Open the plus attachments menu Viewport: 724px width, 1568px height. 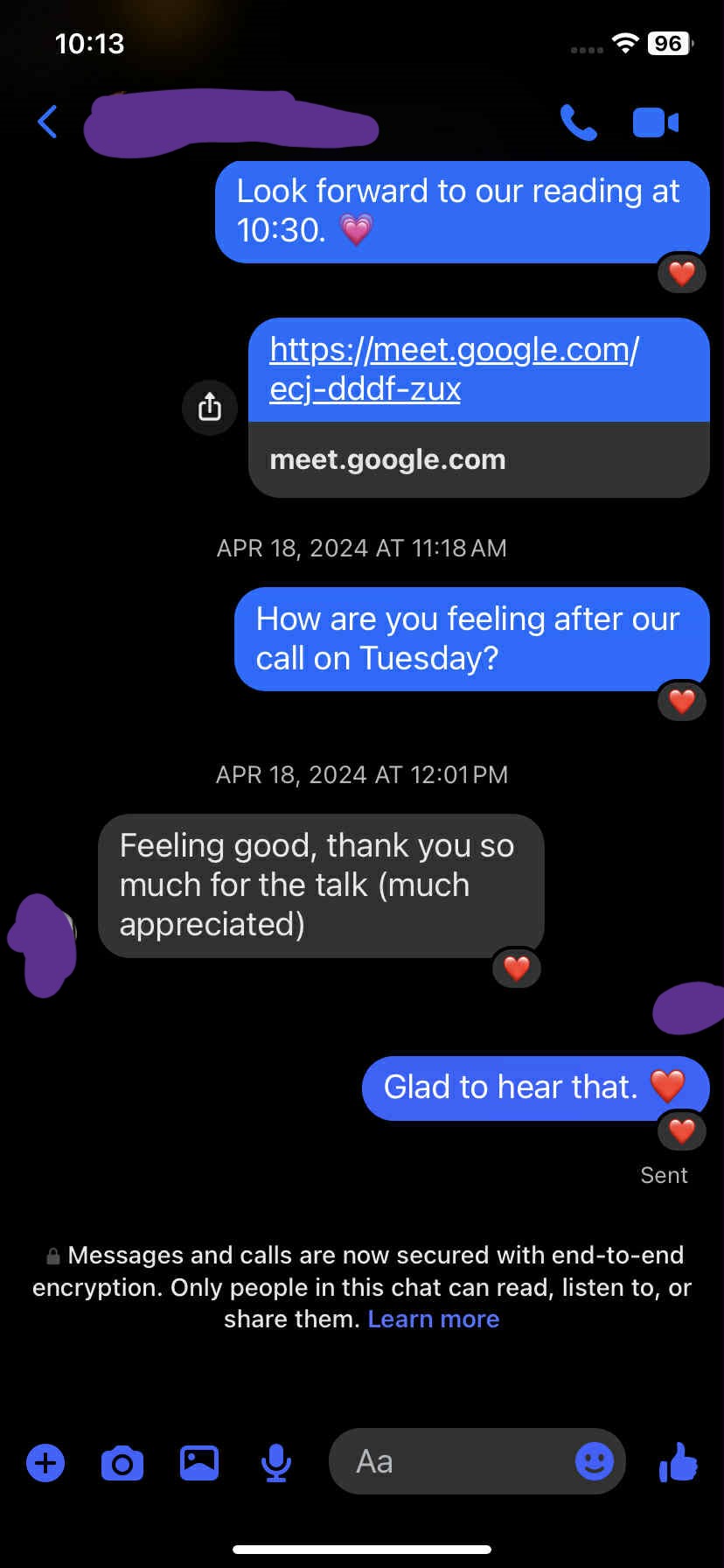pyautogui.click(x=45, y=1462)
